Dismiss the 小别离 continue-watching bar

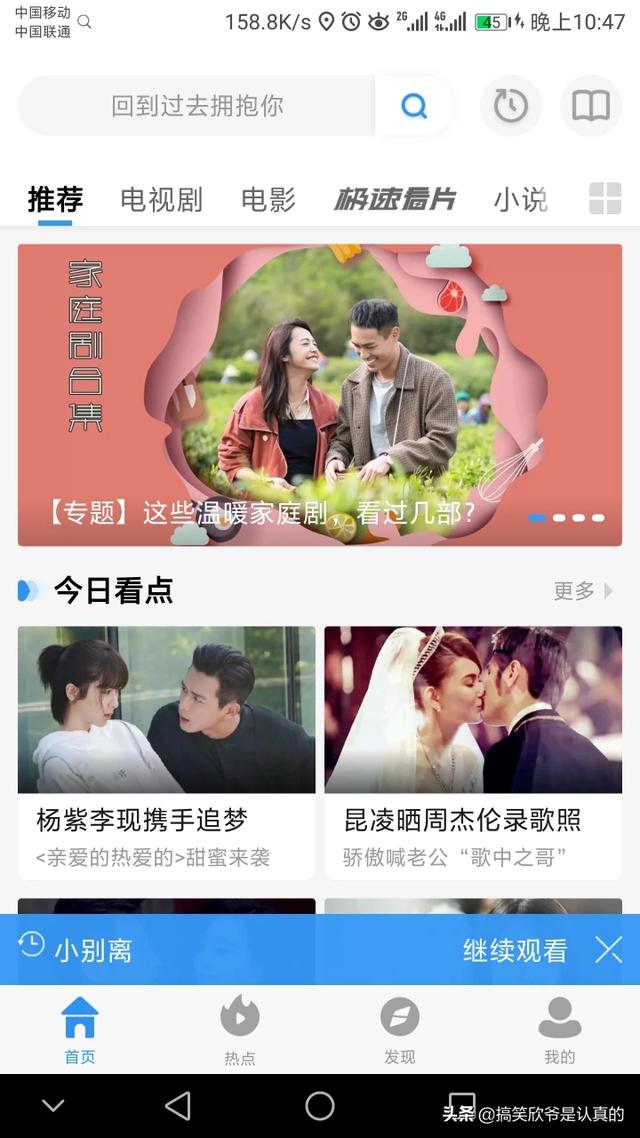point(609,950)
